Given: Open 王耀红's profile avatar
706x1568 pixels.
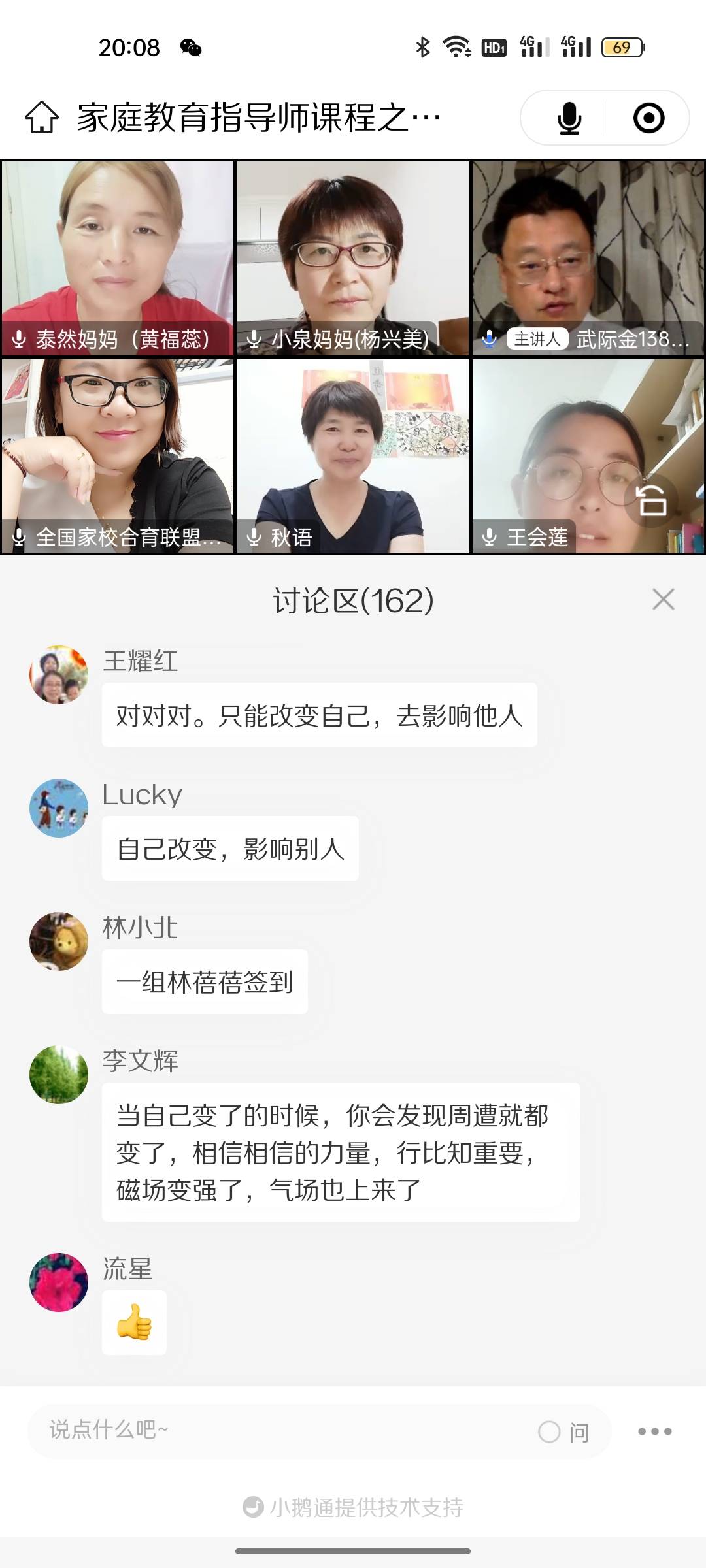Looking at the screenshot, I should click(x=58, y=675).
